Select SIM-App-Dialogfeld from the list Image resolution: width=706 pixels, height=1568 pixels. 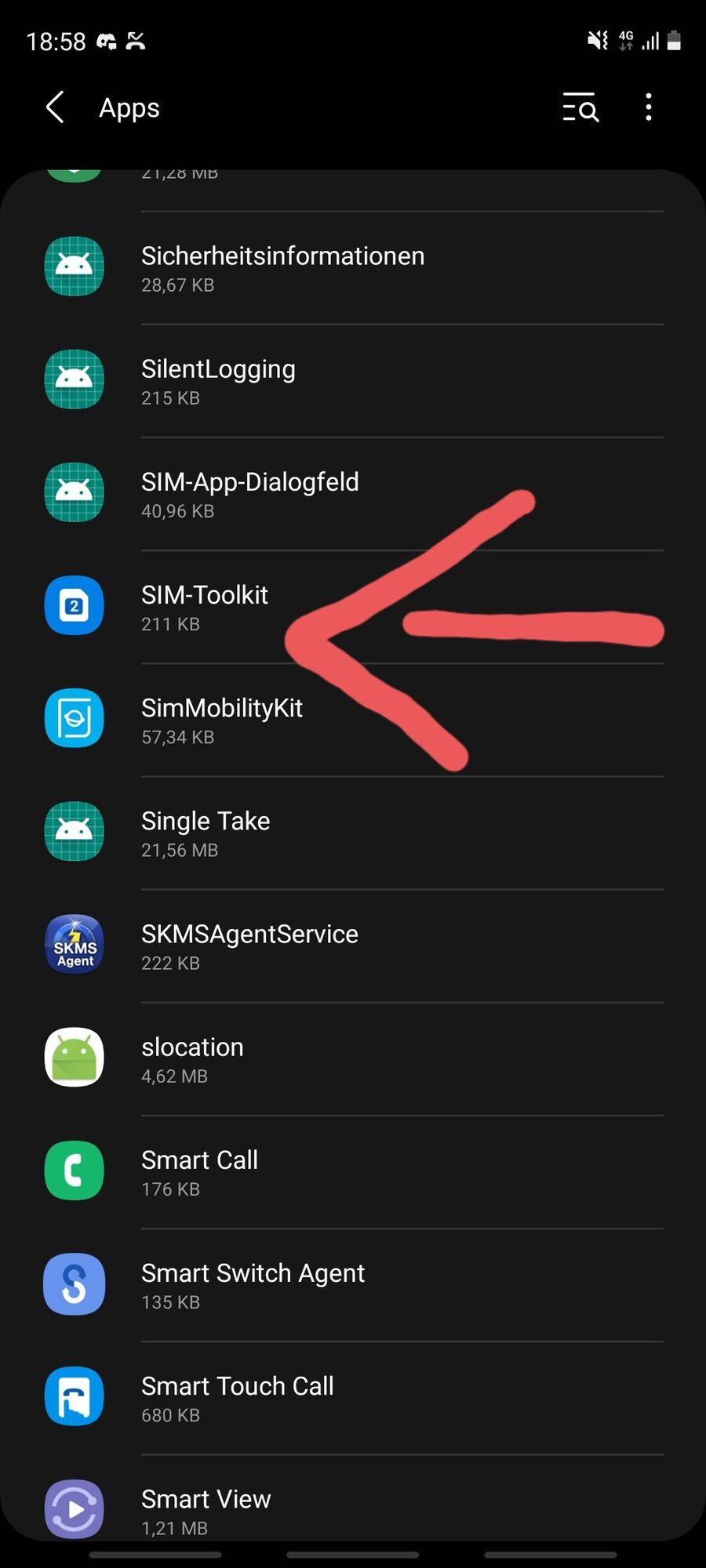tap(249, 494)
